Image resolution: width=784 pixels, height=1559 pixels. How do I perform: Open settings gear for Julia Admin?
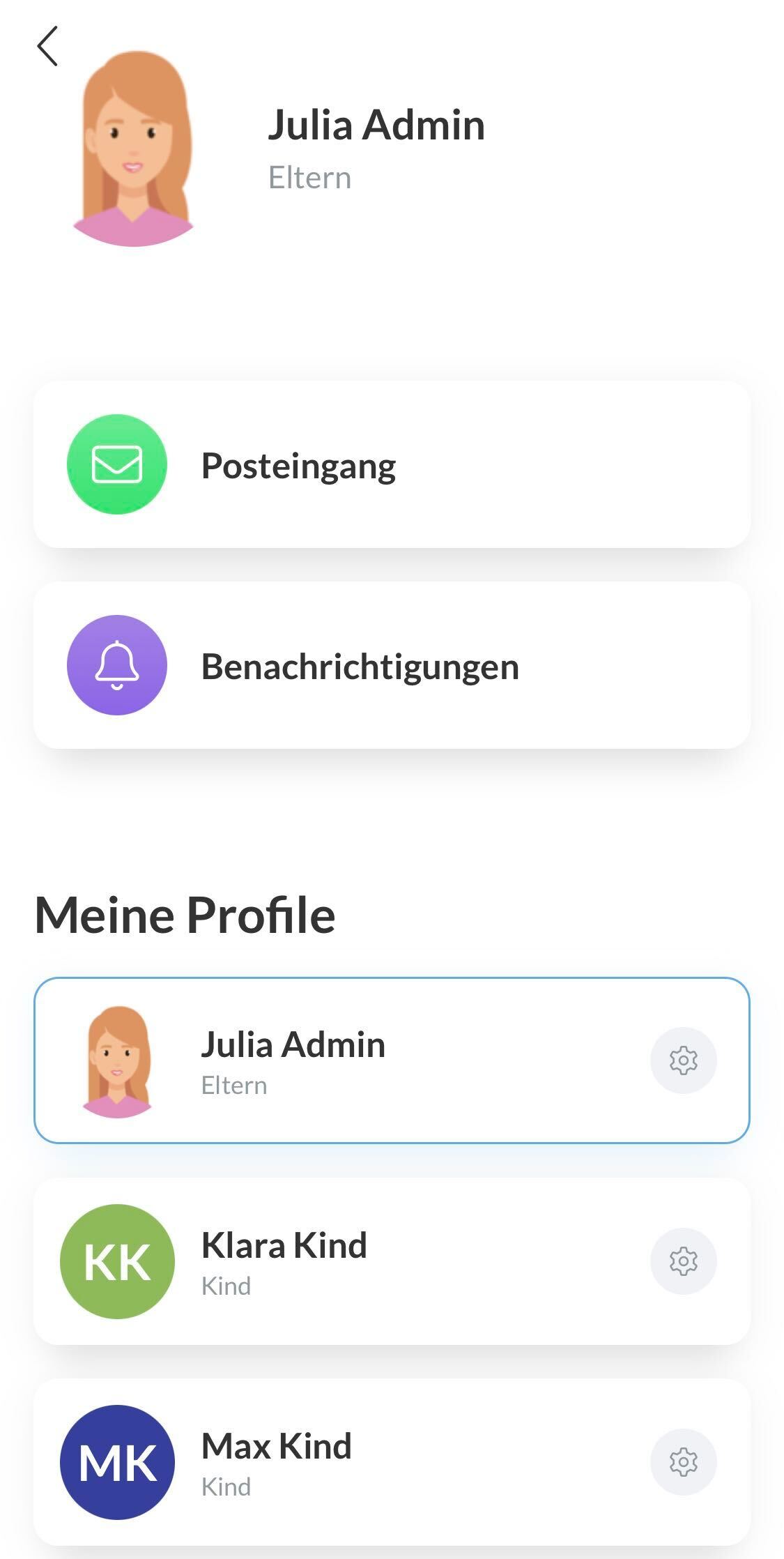[683, 1060]
